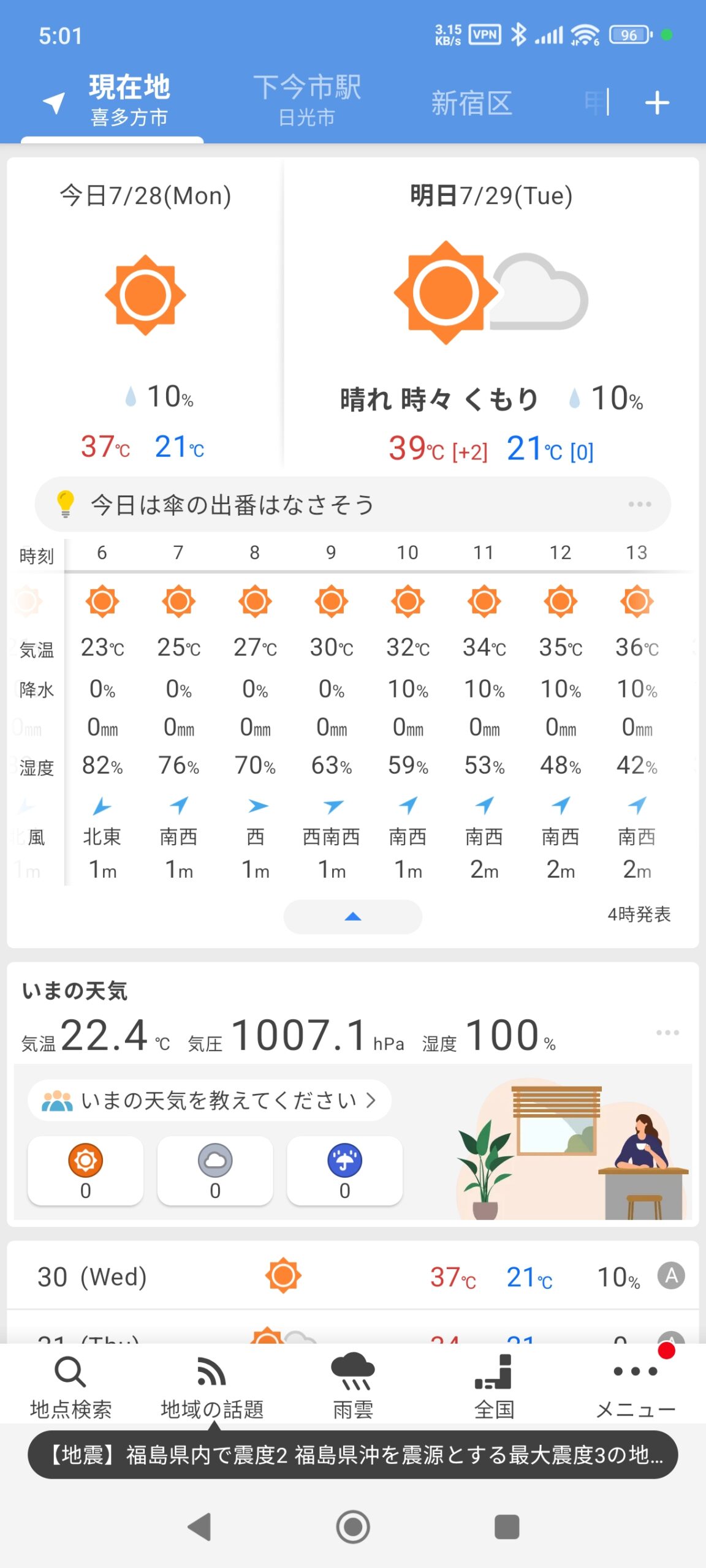This screenshot has width=706, height=1568.
Task: Open the メニュー menu
Action: (636, 1387)
